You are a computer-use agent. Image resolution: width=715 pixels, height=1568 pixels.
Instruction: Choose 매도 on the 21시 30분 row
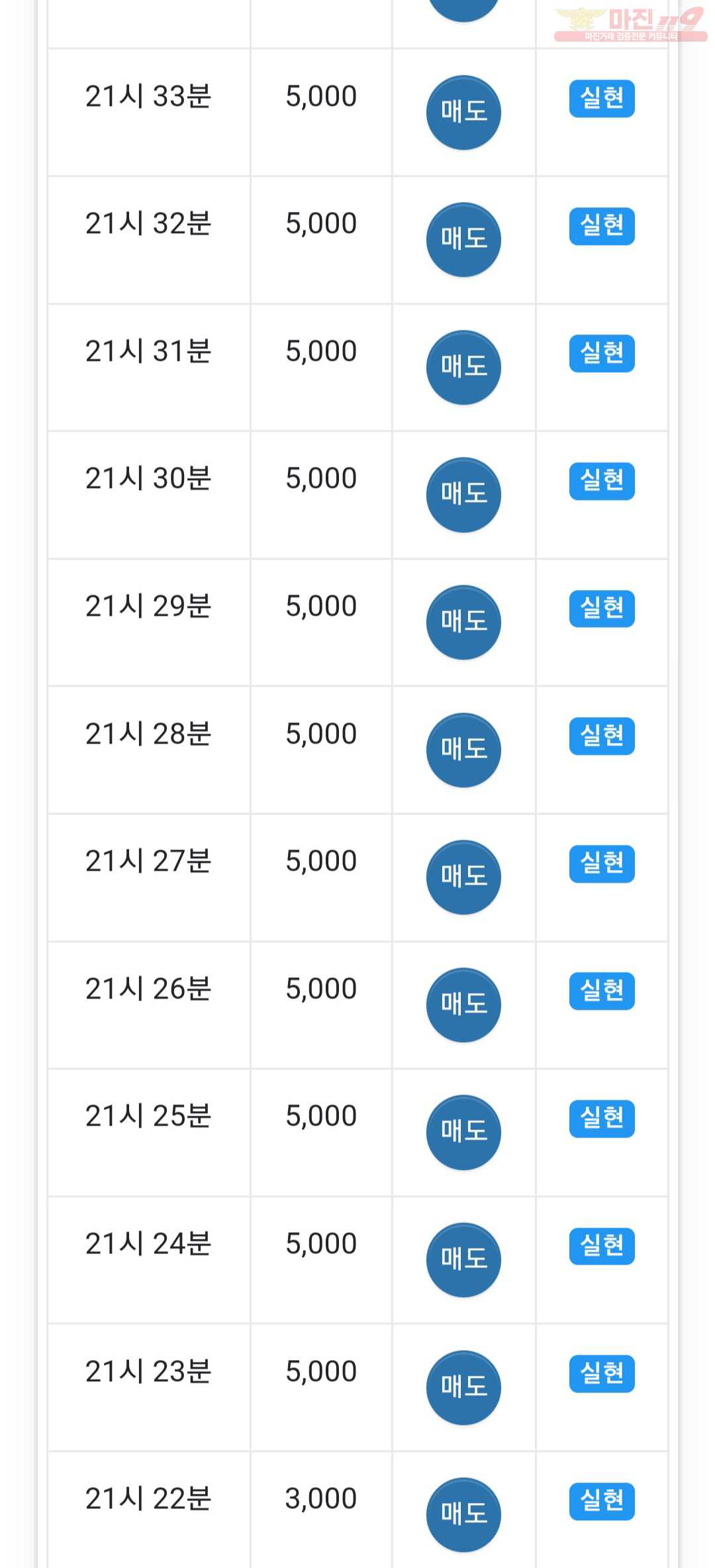pos(463,495)
